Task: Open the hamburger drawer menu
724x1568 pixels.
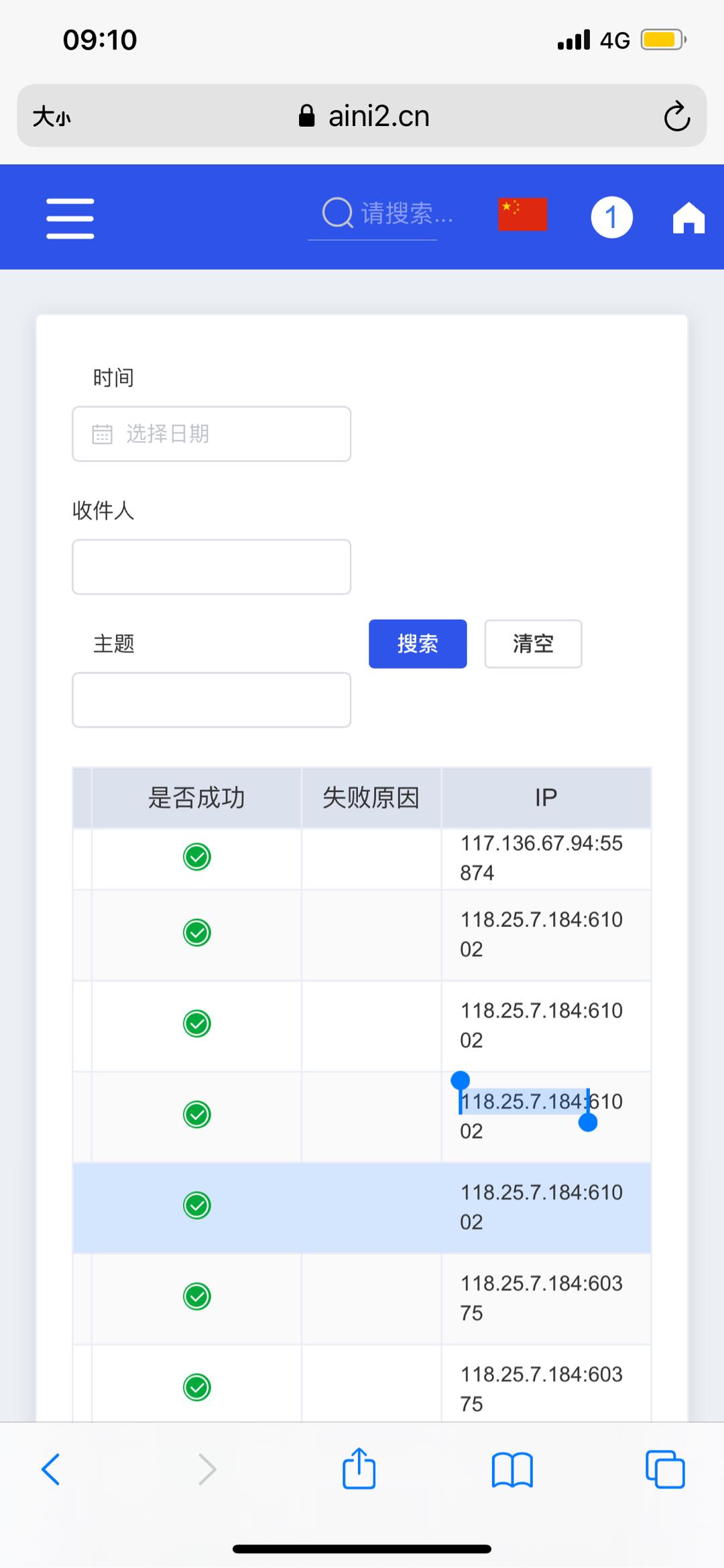Action: point(70,218)
